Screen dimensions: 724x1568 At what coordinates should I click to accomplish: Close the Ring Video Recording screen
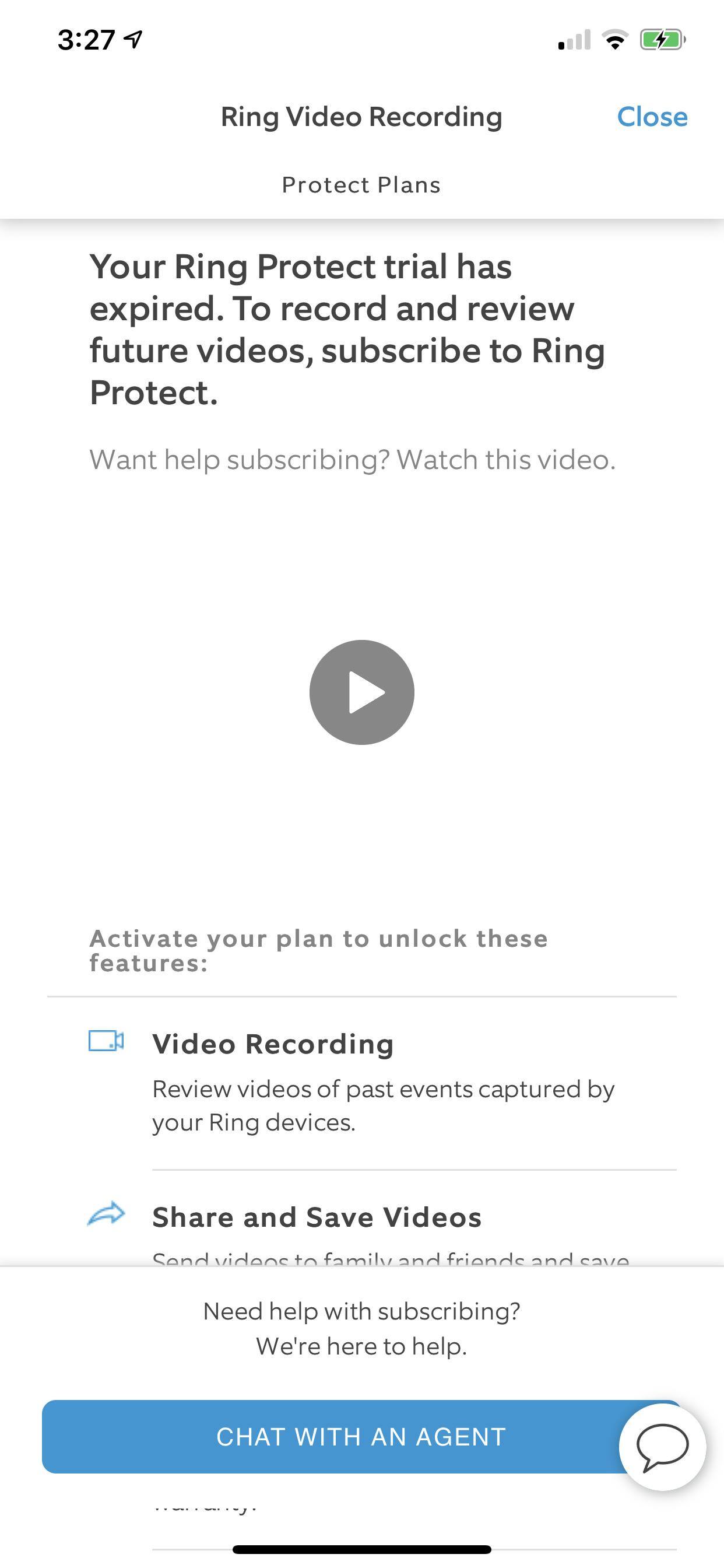point(652,116)
